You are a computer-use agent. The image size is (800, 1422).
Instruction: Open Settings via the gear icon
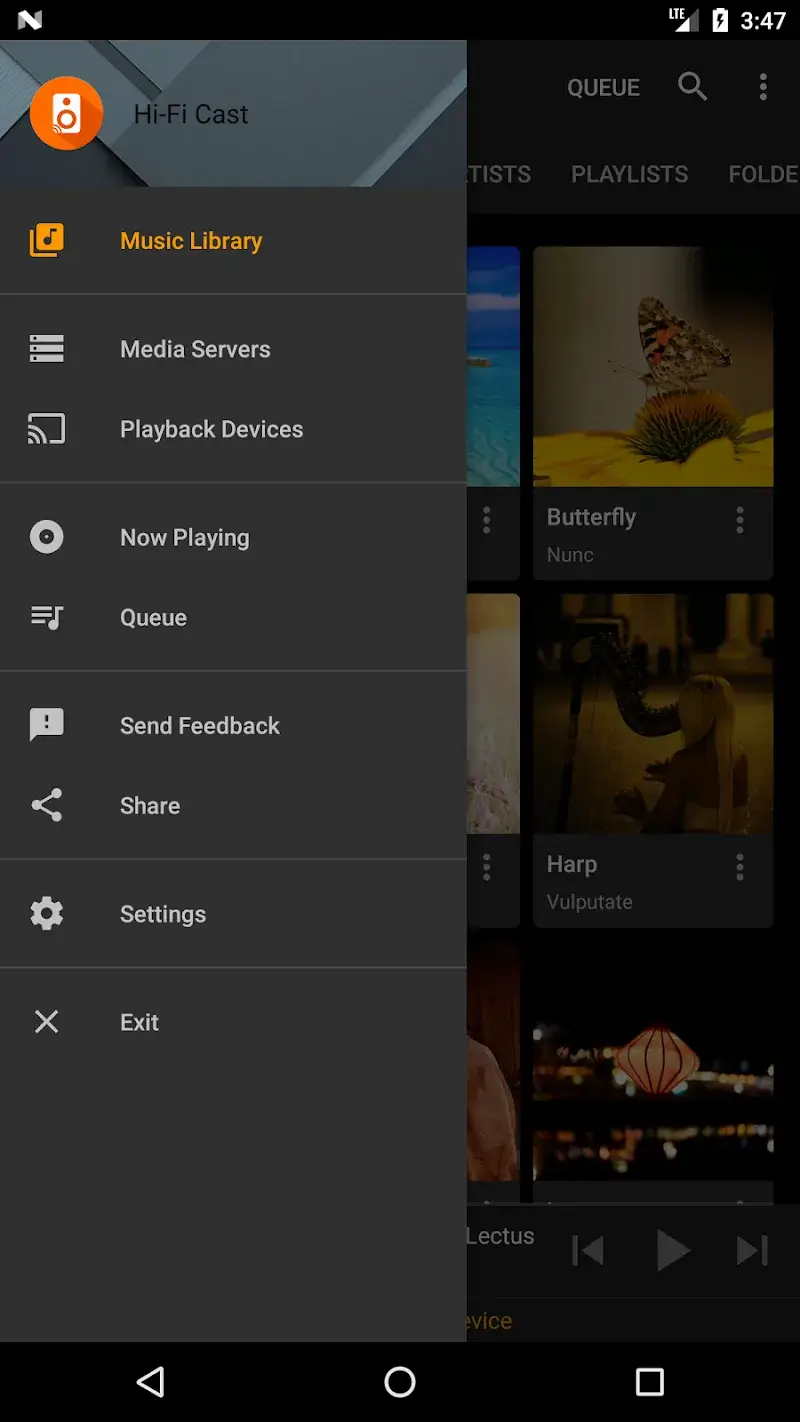coord(46,913)
